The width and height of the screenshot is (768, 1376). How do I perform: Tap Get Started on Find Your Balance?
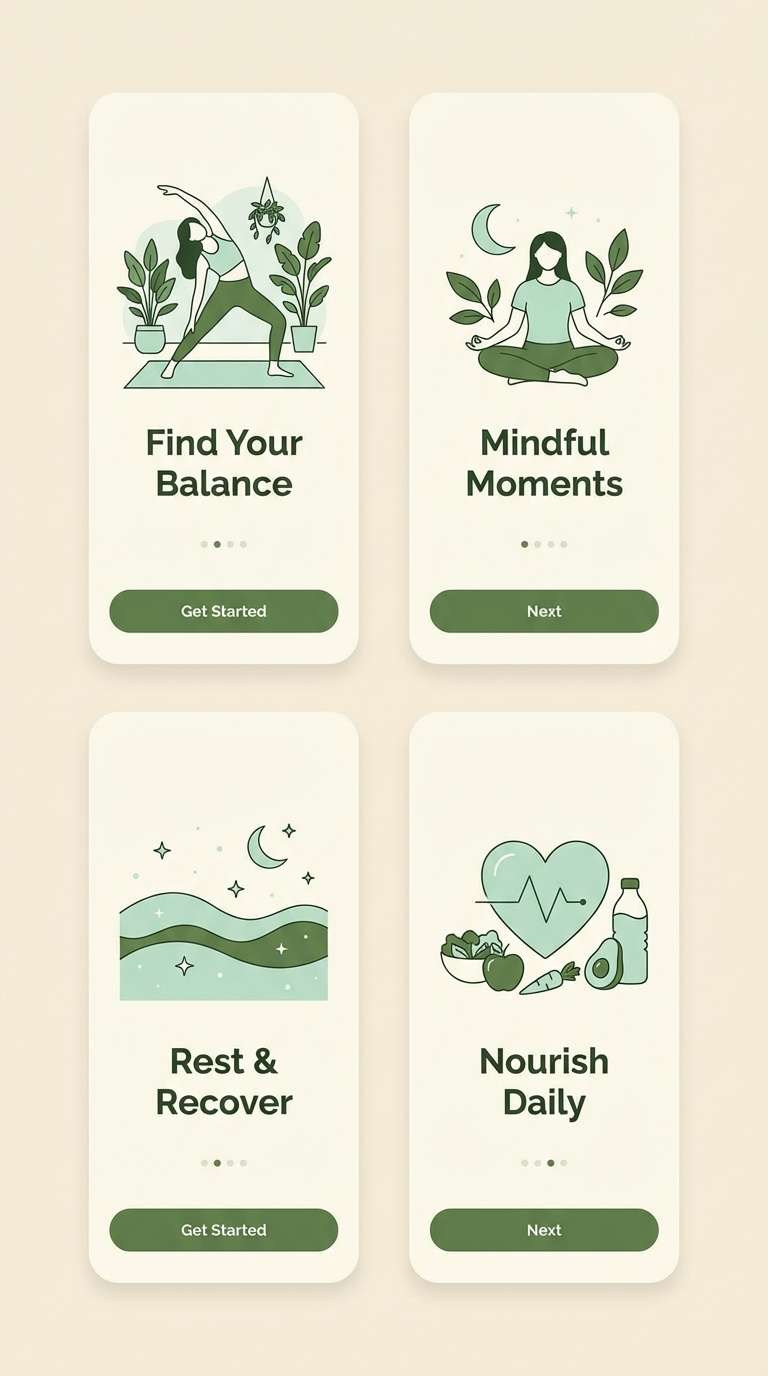[223, 611]
